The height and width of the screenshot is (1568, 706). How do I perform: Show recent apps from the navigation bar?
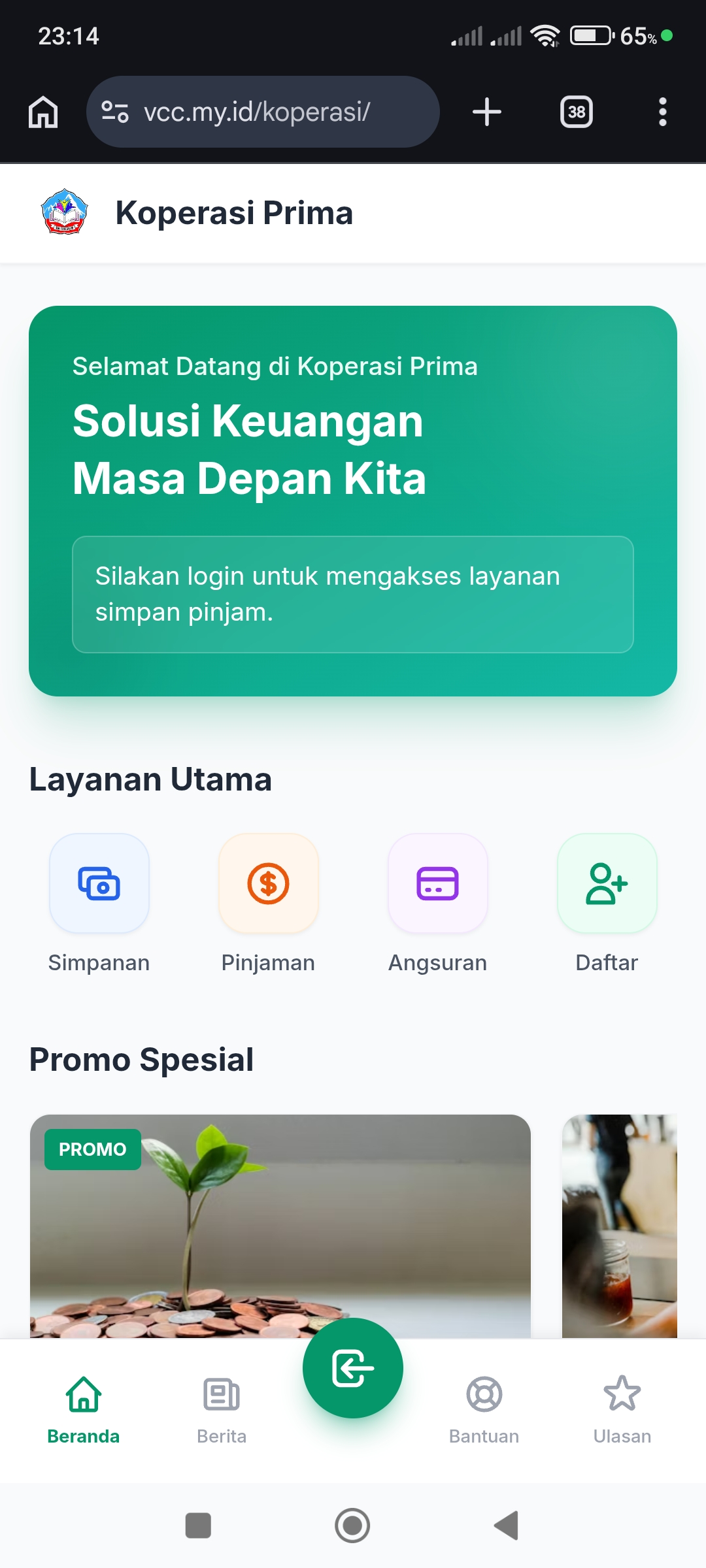[198, 1526]
